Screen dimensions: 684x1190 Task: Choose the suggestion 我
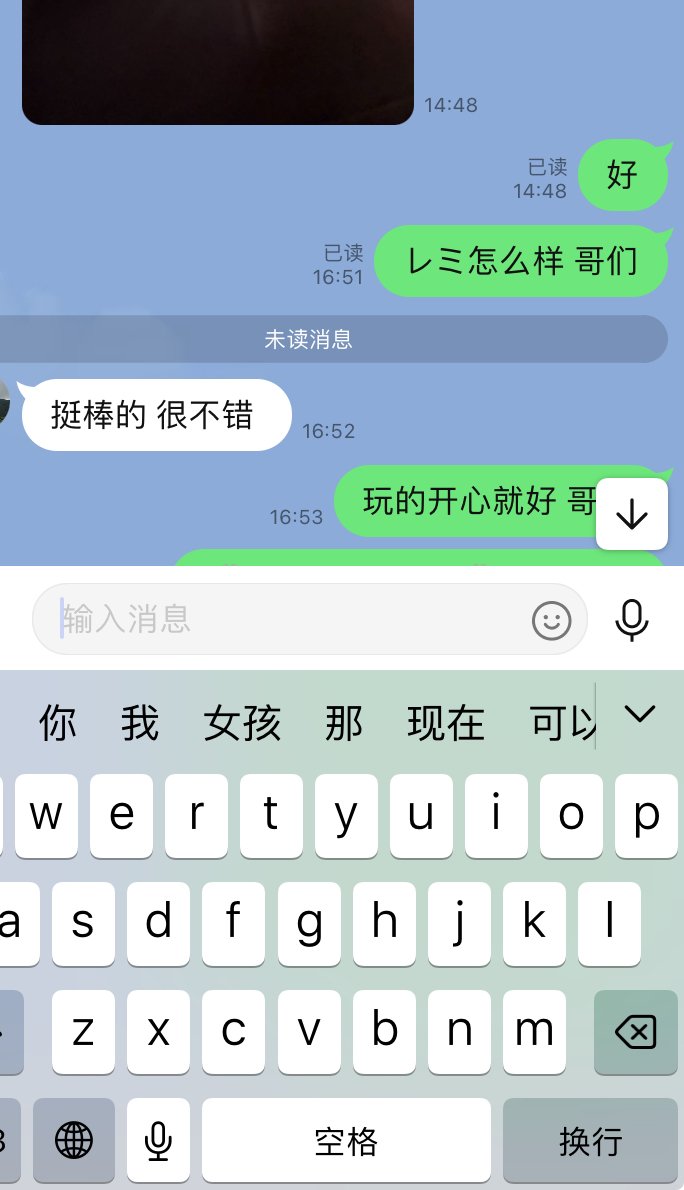[x=140, y=723]
